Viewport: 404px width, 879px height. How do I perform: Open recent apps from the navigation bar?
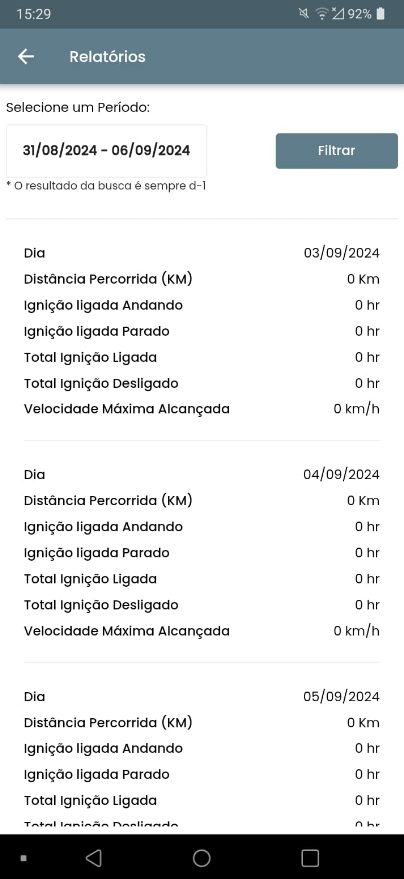point(310,858)
